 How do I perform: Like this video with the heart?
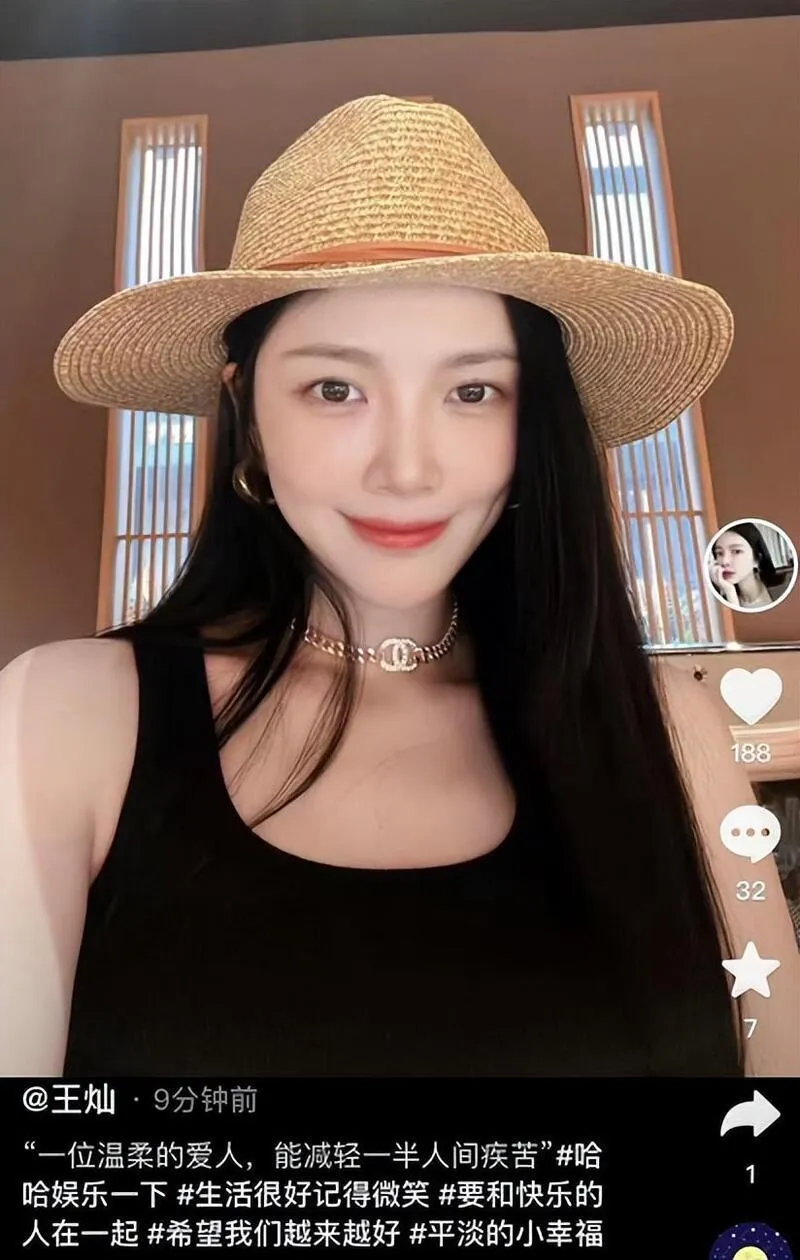click(750, 695)
